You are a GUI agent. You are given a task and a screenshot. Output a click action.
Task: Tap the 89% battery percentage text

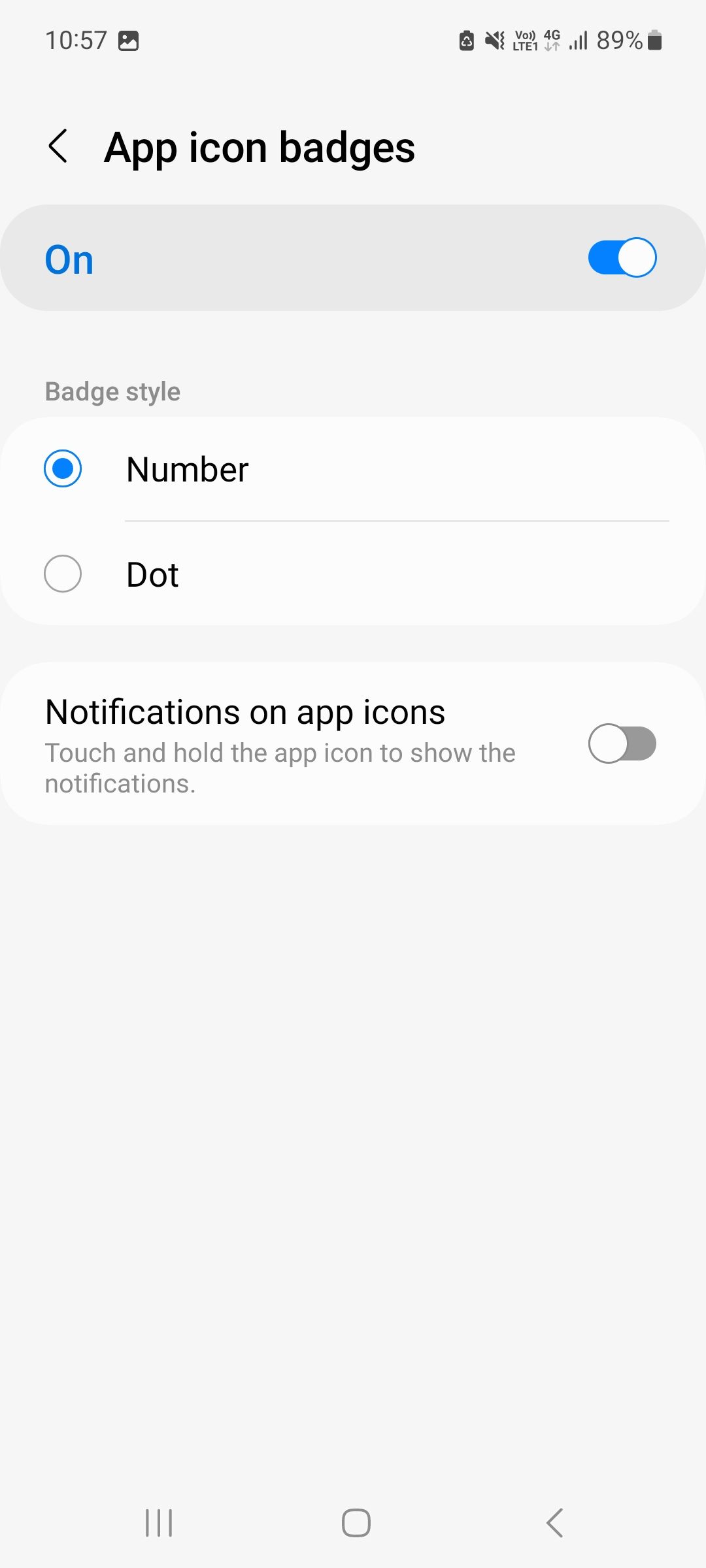(618, 41)
